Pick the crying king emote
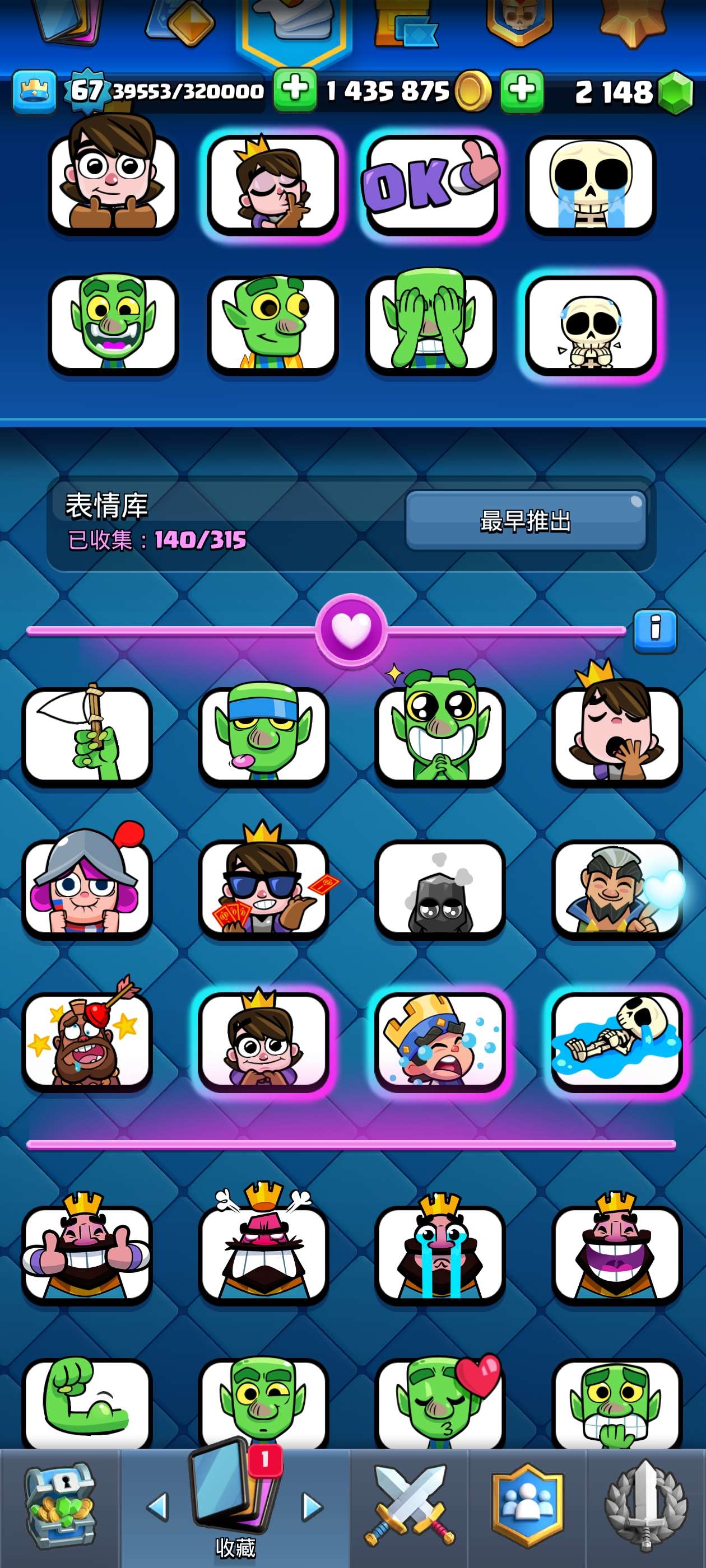 [x=439, y=1253]
